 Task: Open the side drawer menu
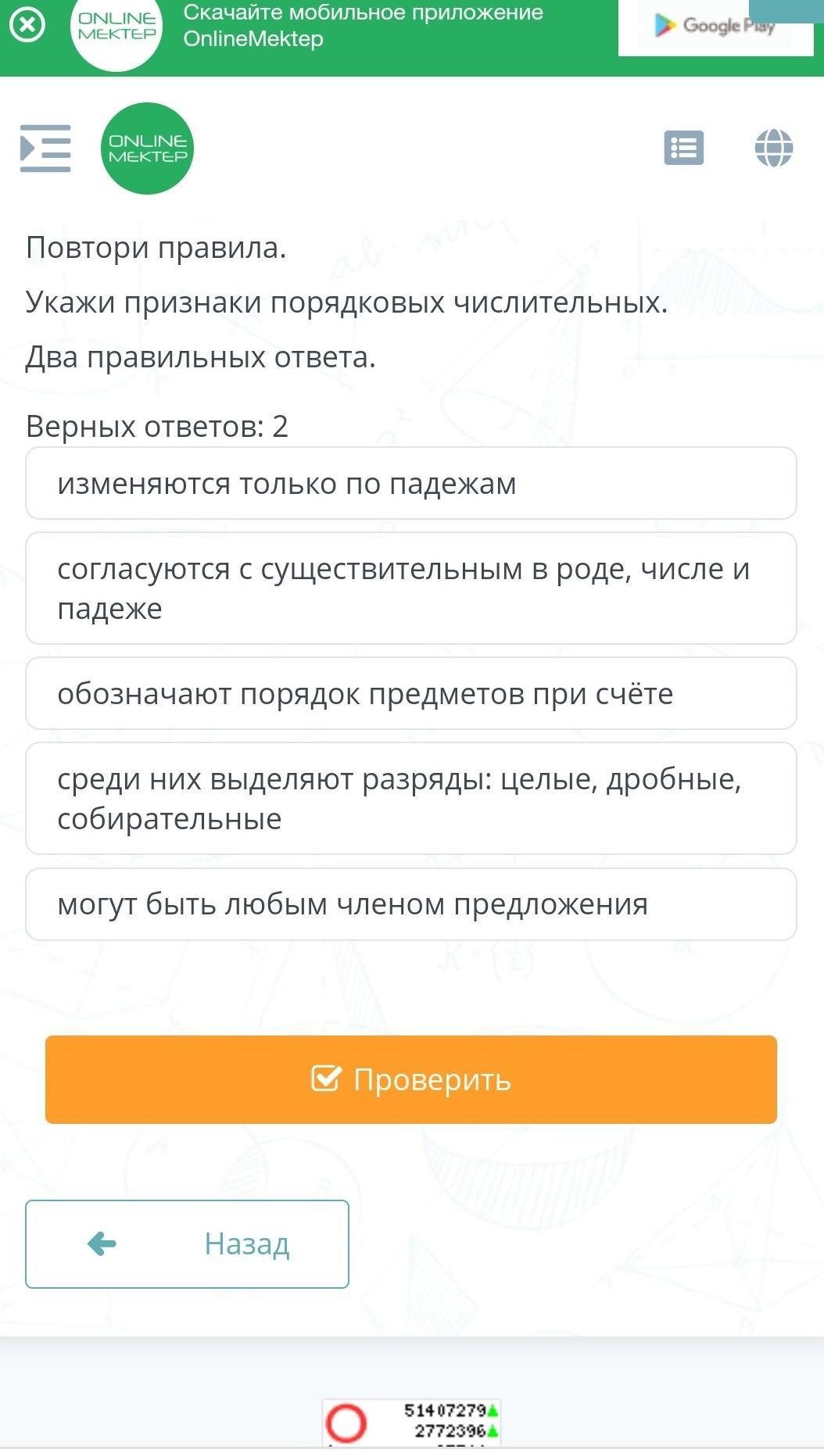(45, 148)
